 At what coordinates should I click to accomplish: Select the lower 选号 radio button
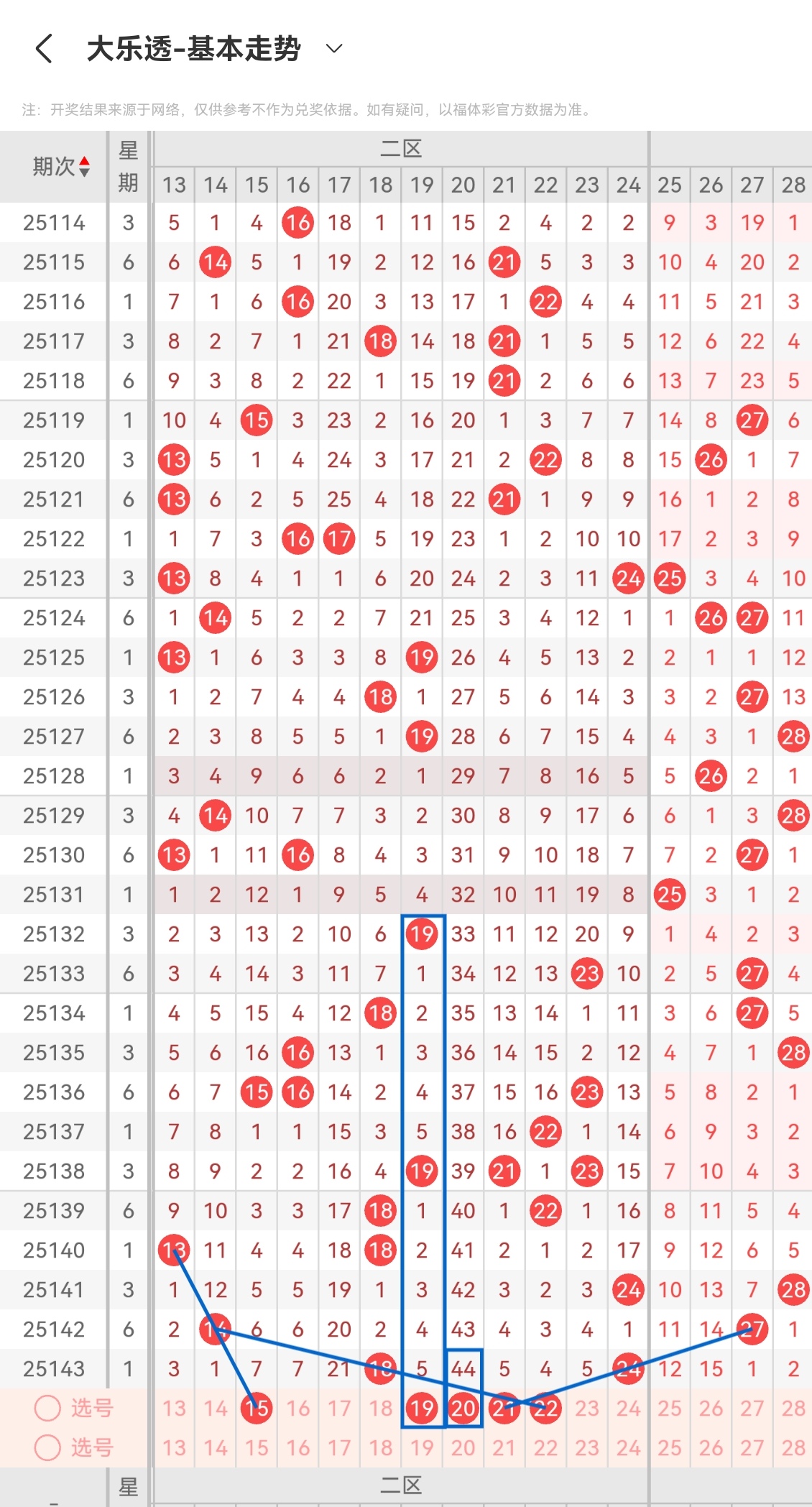(x=48, y=1447)
